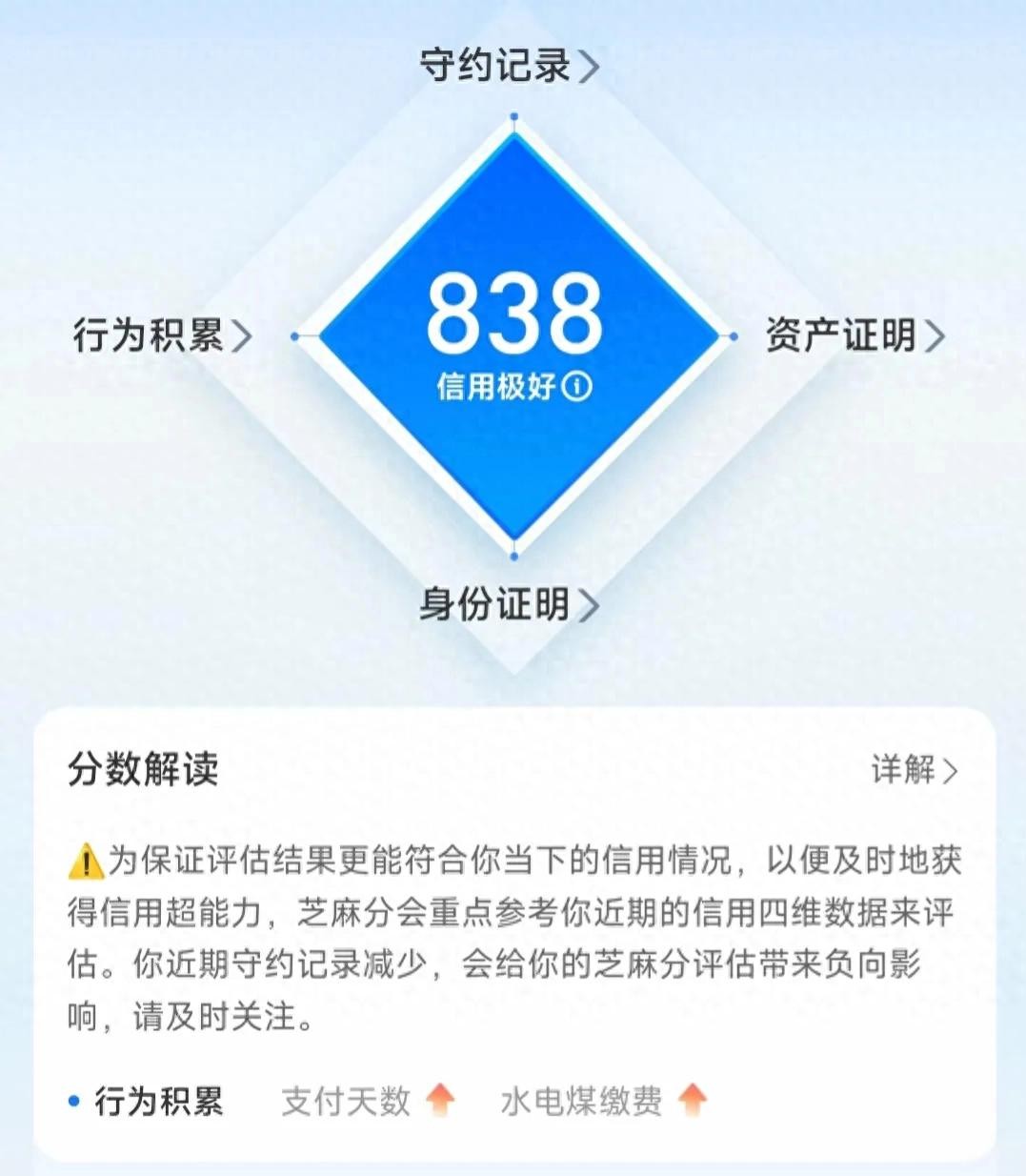Open 资产证明 page
1026x1176 pixels.
854,335
